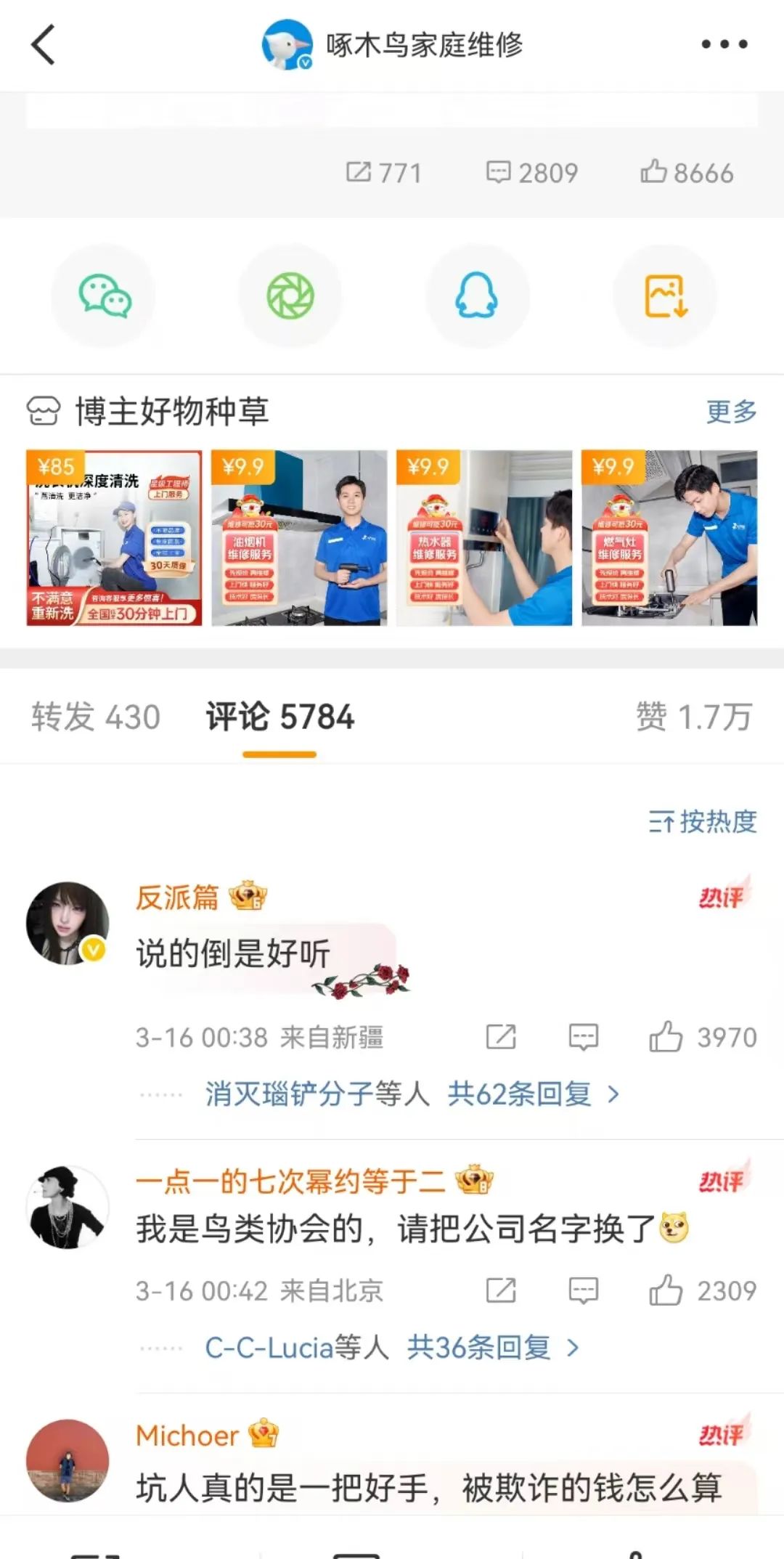The image size is (784, 1559).
Task: Switch to the 赞 1.7万 tab
Action: pos(693,717)
